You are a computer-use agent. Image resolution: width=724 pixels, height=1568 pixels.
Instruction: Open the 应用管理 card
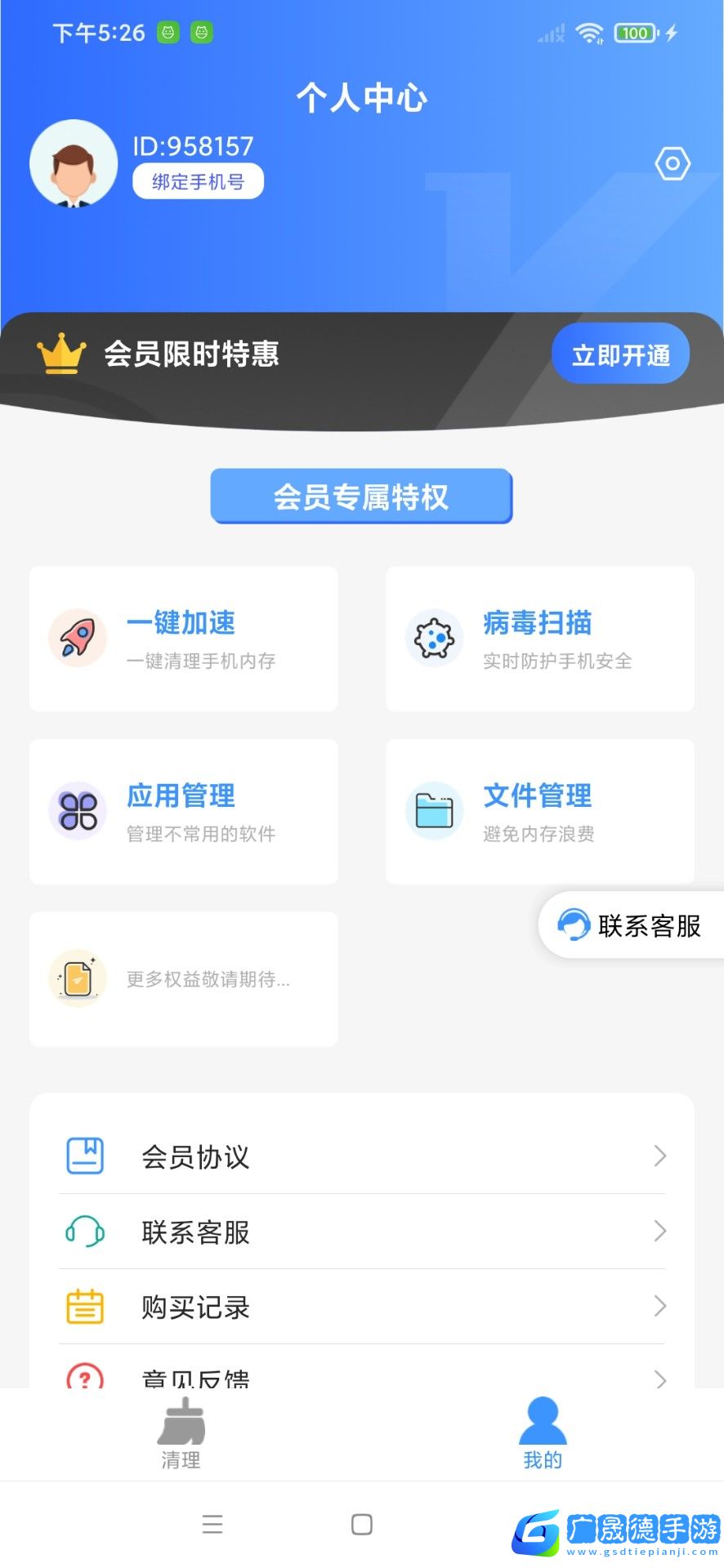184,812
